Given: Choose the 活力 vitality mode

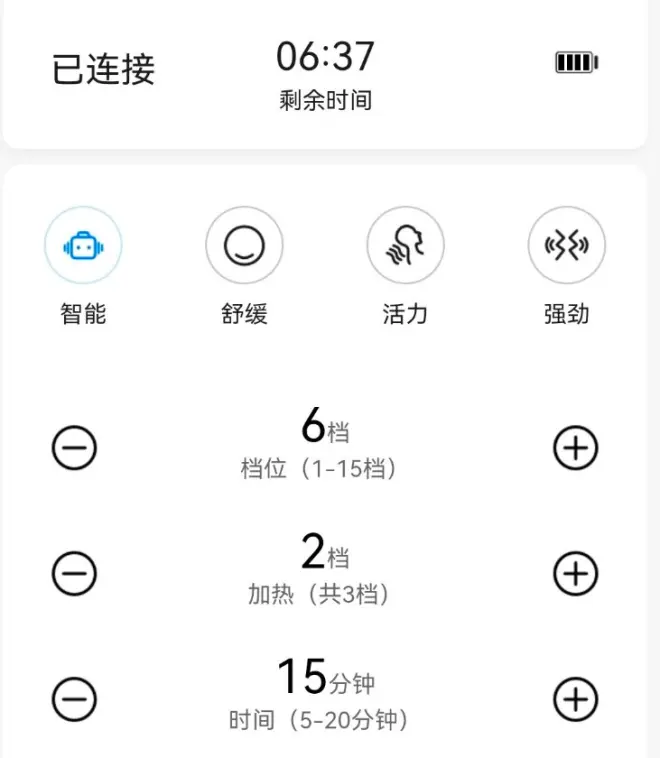Looking at the screenshot, I should [x=405, y=246].
